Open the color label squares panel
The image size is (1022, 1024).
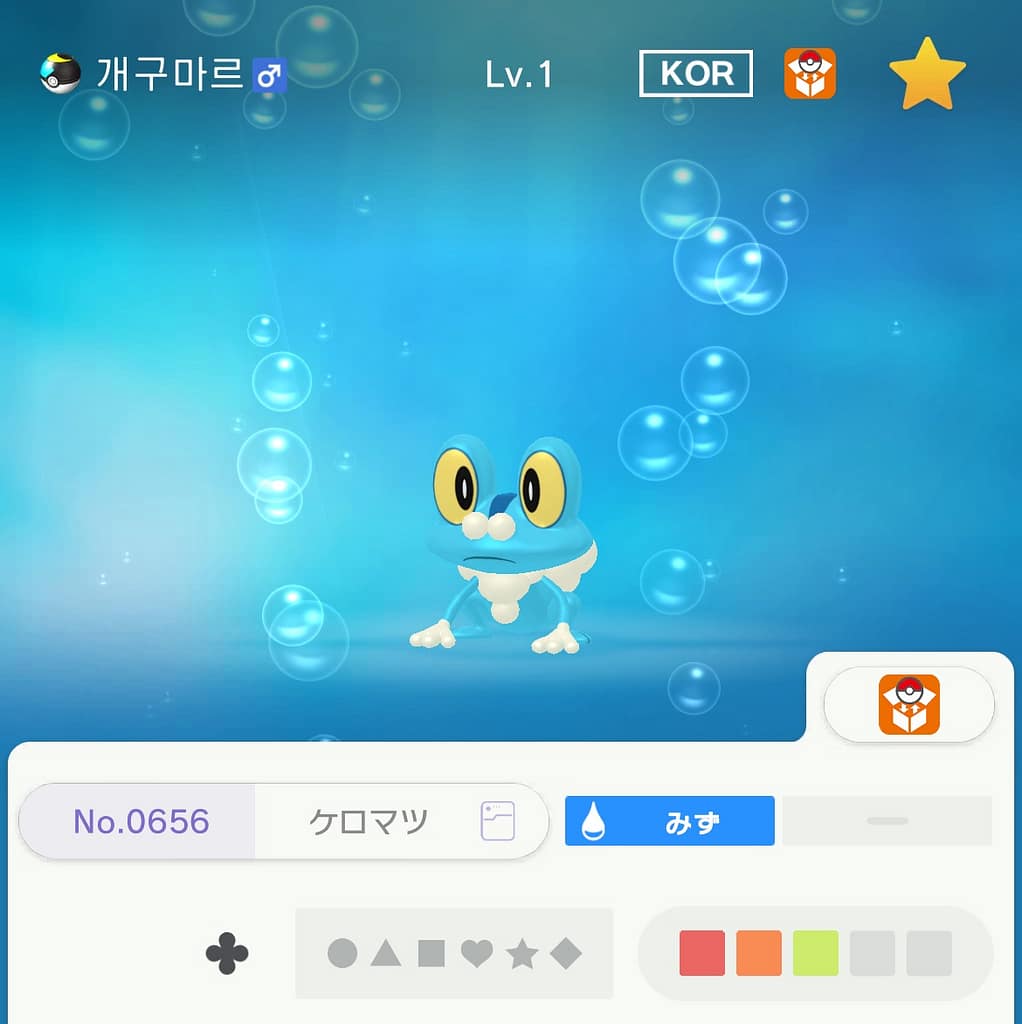pyautogui.click(x=815, y=953)
